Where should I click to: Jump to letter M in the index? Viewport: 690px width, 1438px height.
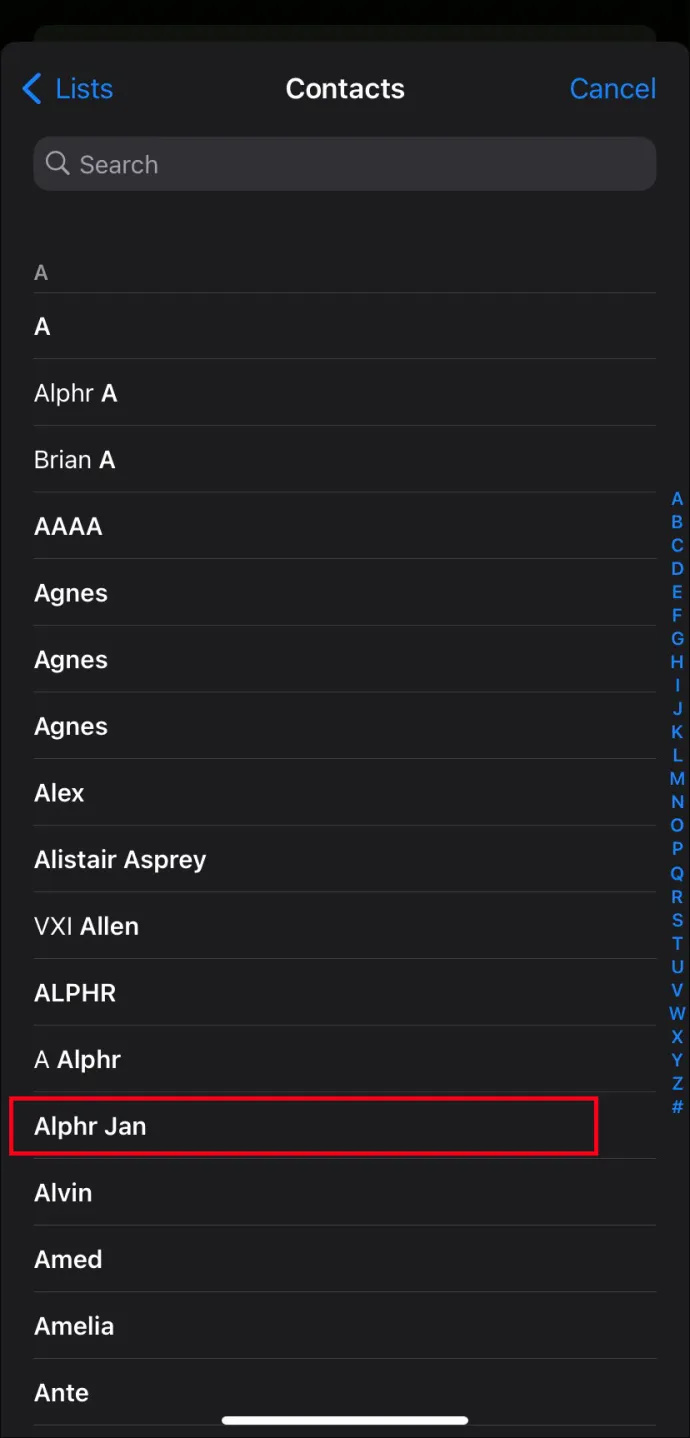[x=677, y=778]
